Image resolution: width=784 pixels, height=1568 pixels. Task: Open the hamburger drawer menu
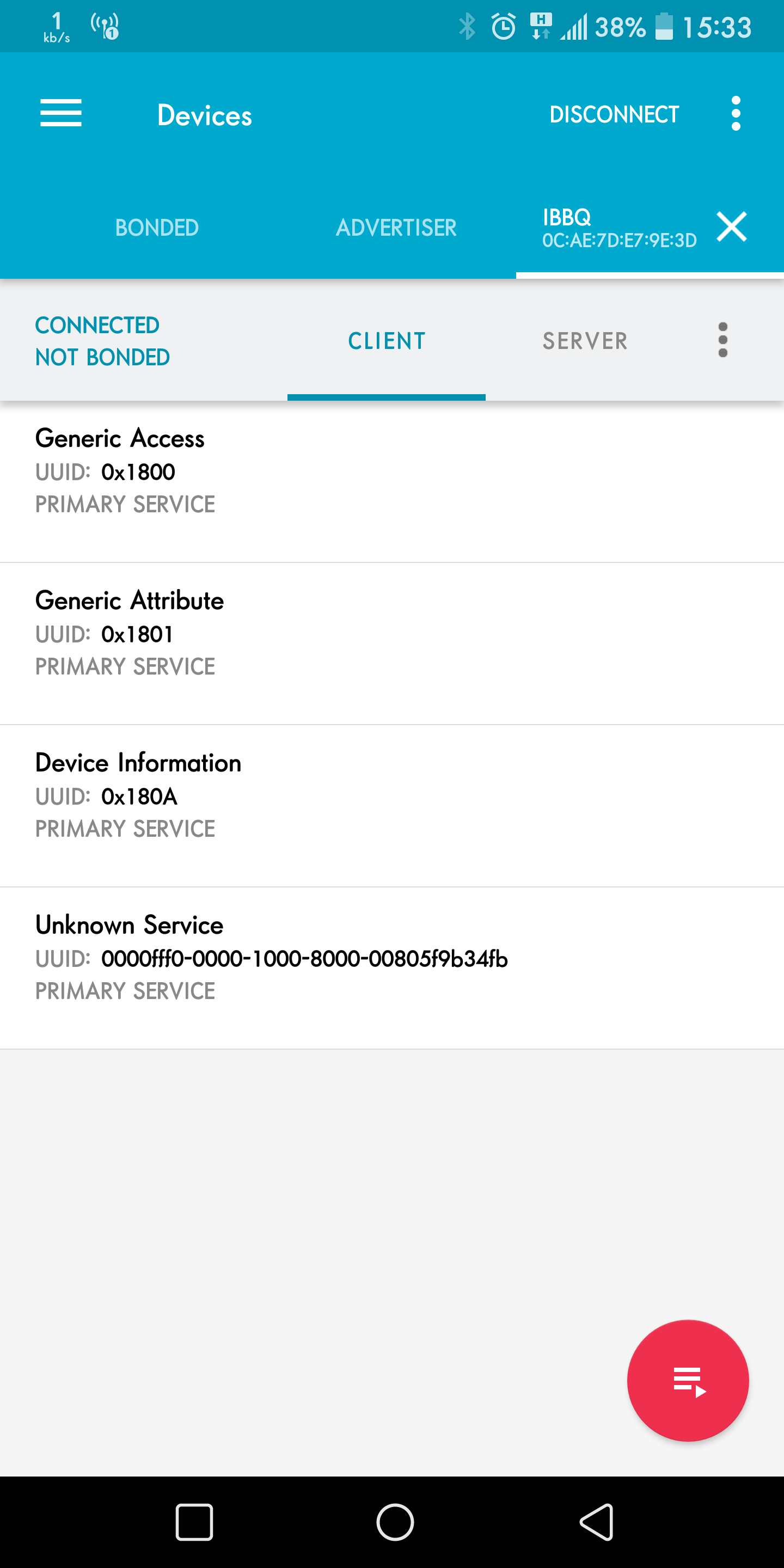(61, 114)
